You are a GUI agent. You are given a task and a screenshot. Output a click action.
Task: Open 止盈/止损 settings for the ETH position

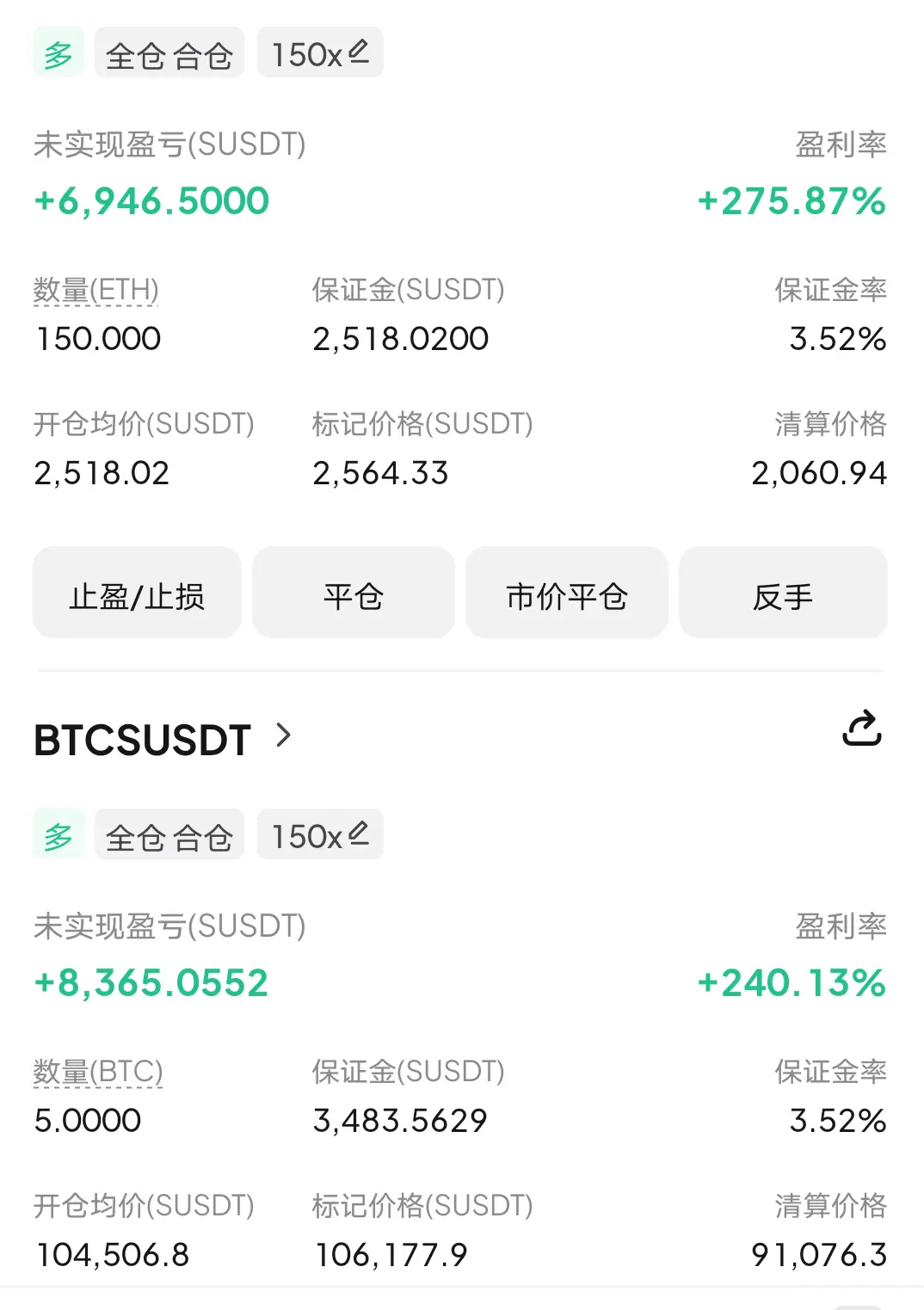pyautogui.click(x=137, y=594)
